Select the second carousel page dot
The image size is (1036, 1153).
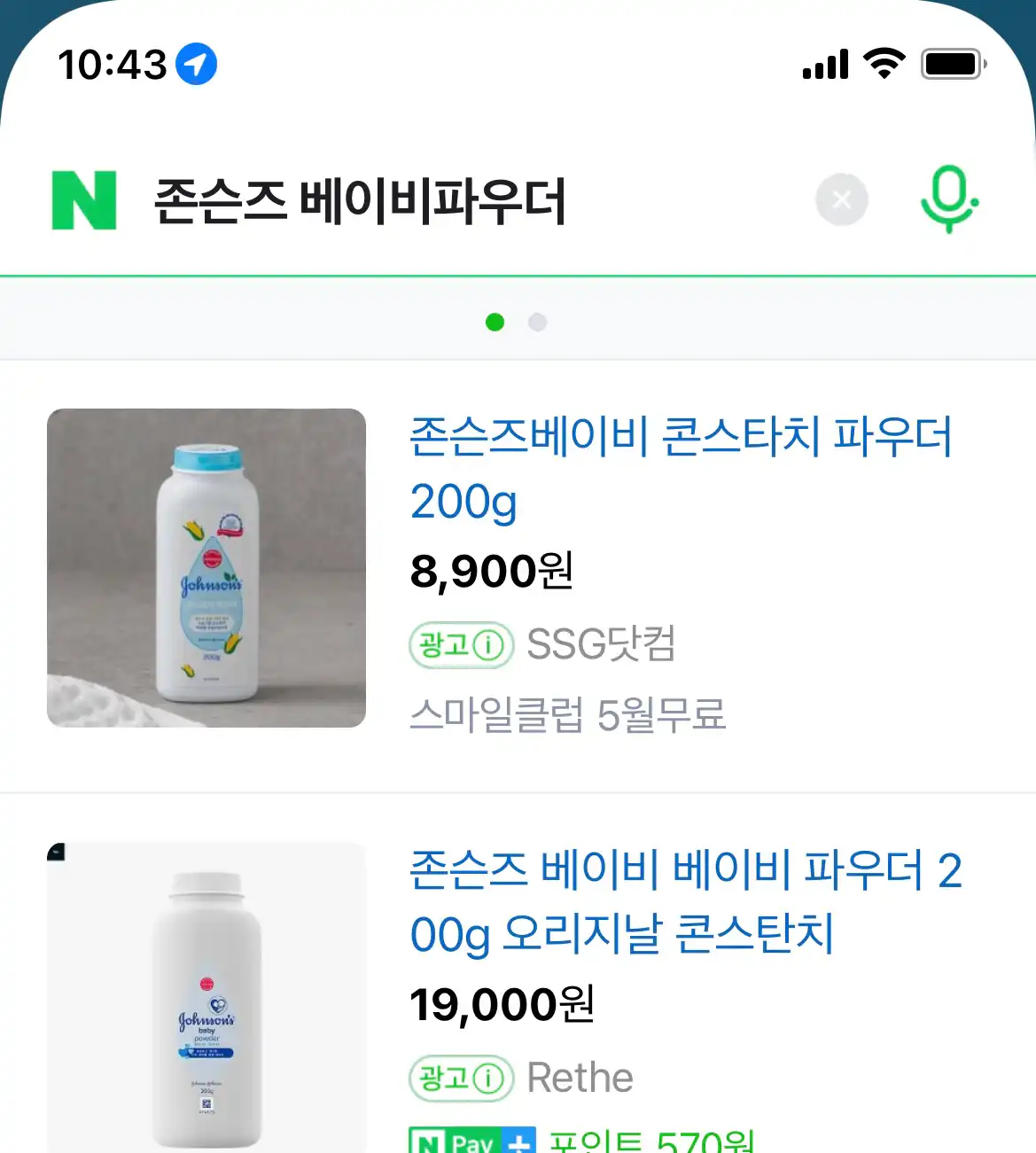pos(538,322)
